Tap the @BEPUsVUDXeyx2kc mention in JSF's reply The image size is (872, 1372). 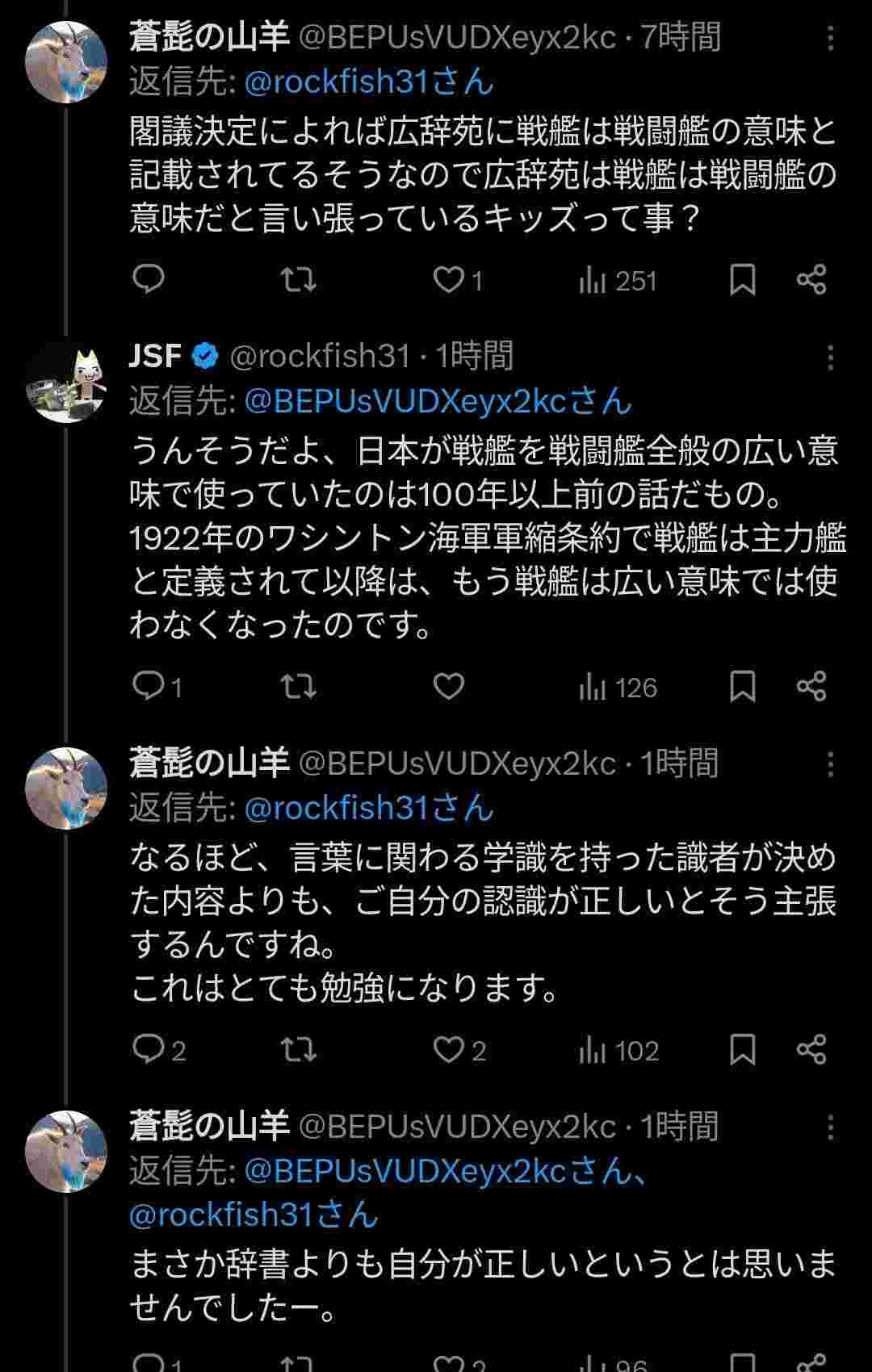pos(420,401)
